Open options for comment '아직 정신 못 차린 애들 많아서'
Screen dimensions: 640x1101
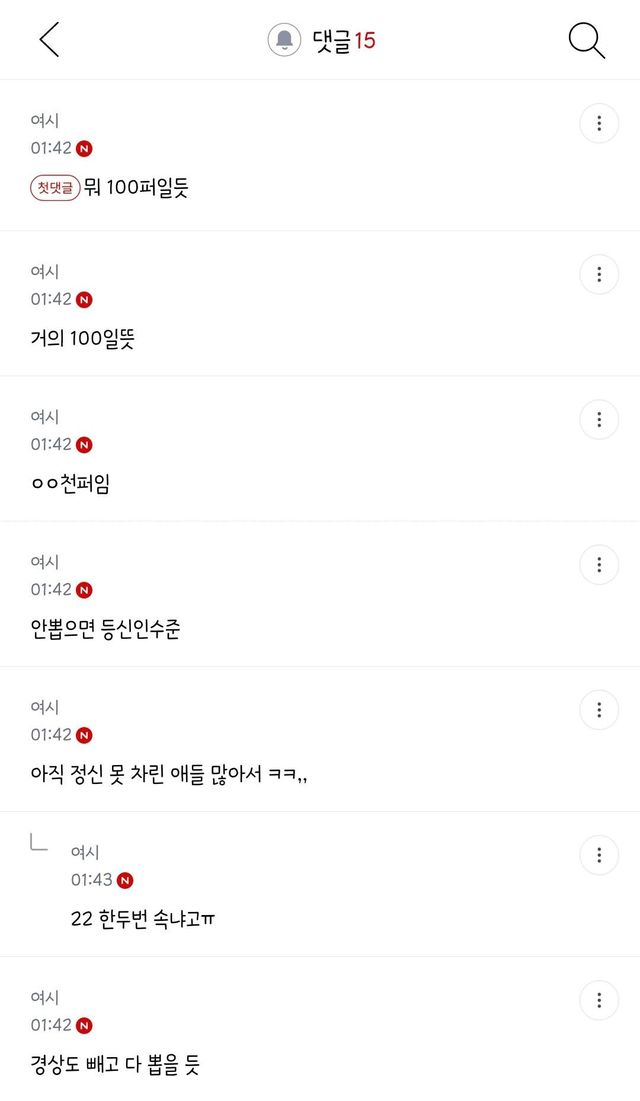pos(599,710)
